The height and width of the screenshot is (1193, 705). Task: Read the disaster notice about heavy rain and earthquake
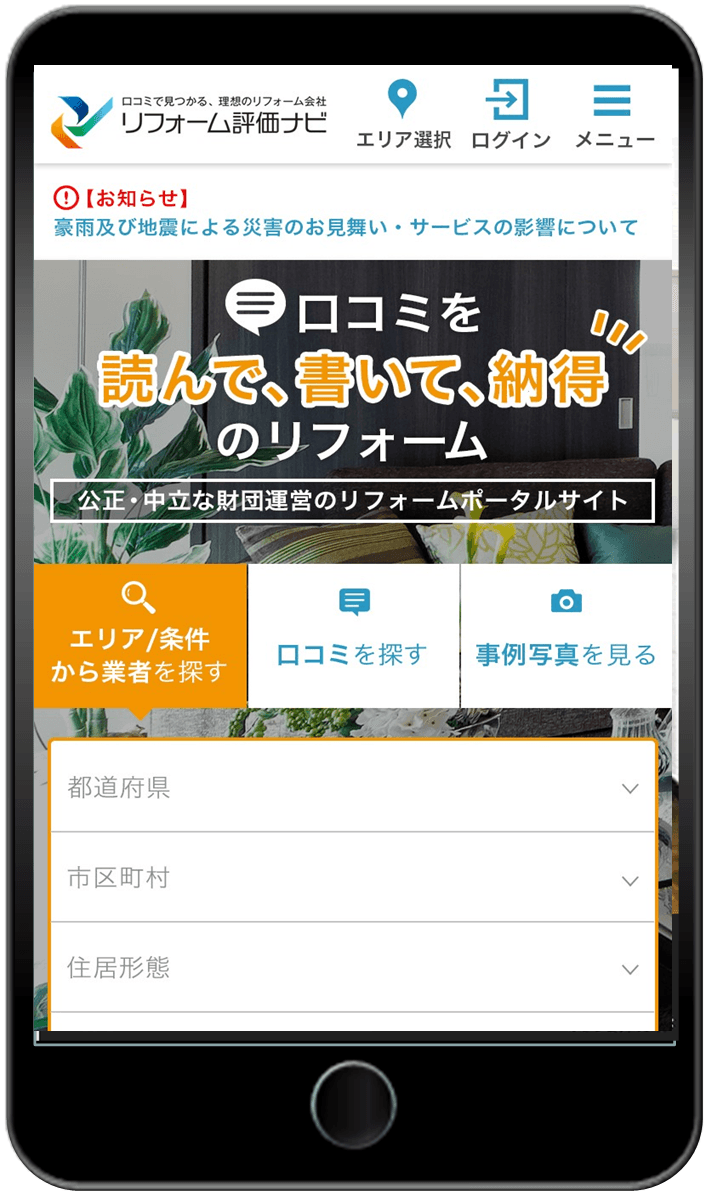point(345,227)
